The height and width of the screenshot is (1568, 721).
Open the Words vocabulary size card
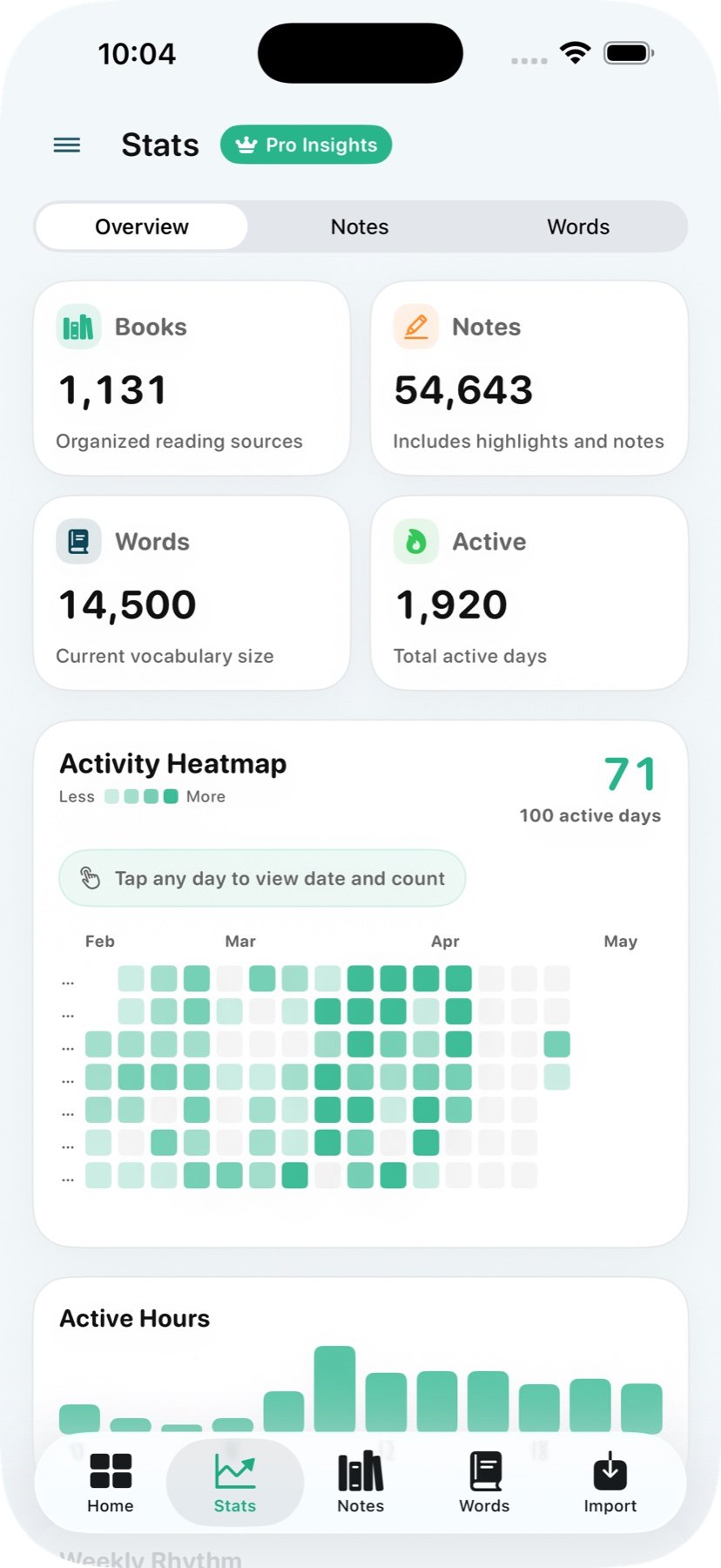192,593
